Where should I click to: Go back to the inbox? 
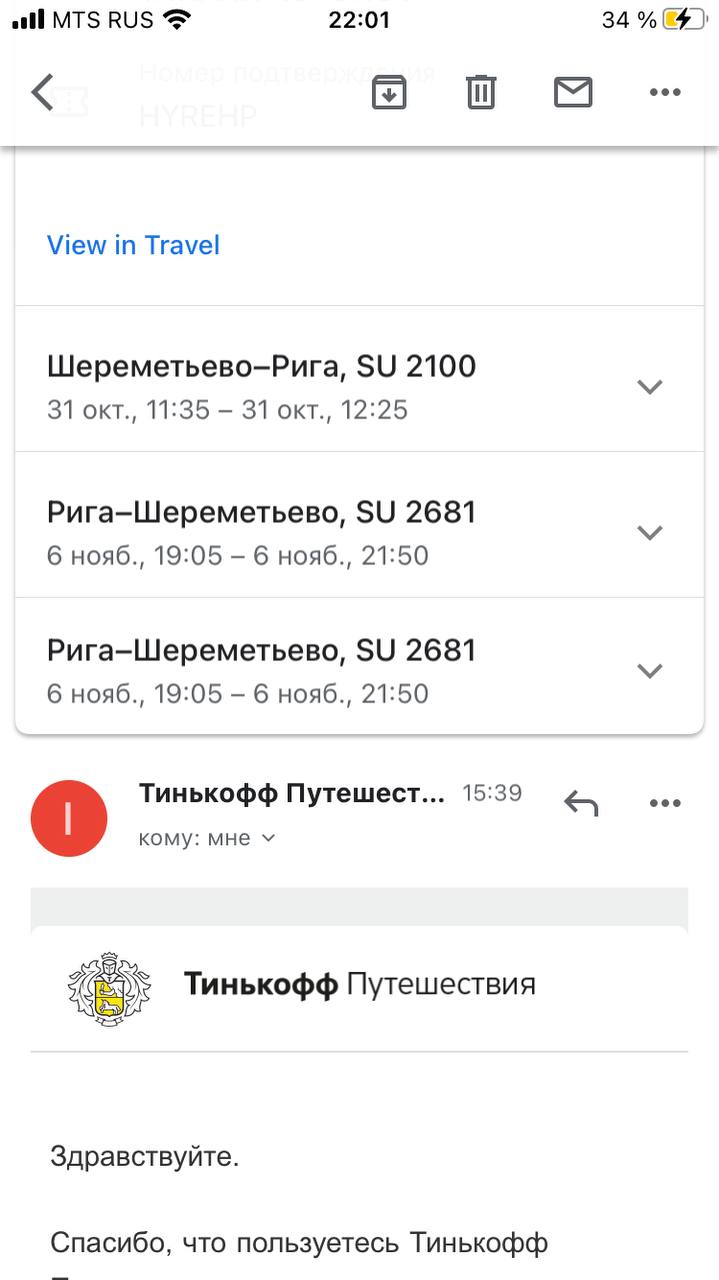point(42,92)
